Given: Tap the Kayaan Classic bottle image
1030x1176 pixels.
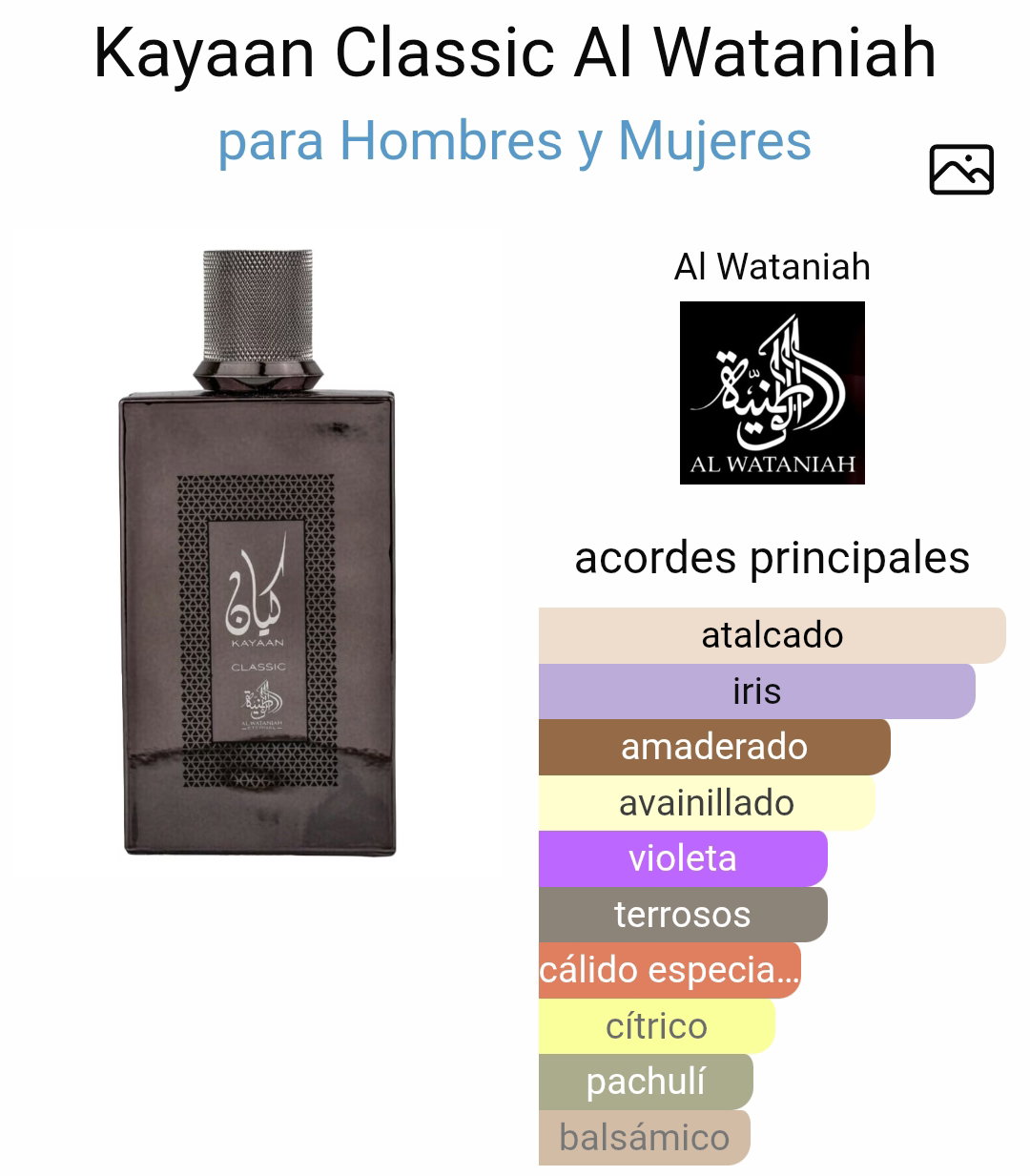Looking at the screenshot, I should click(x=257, y=572).
